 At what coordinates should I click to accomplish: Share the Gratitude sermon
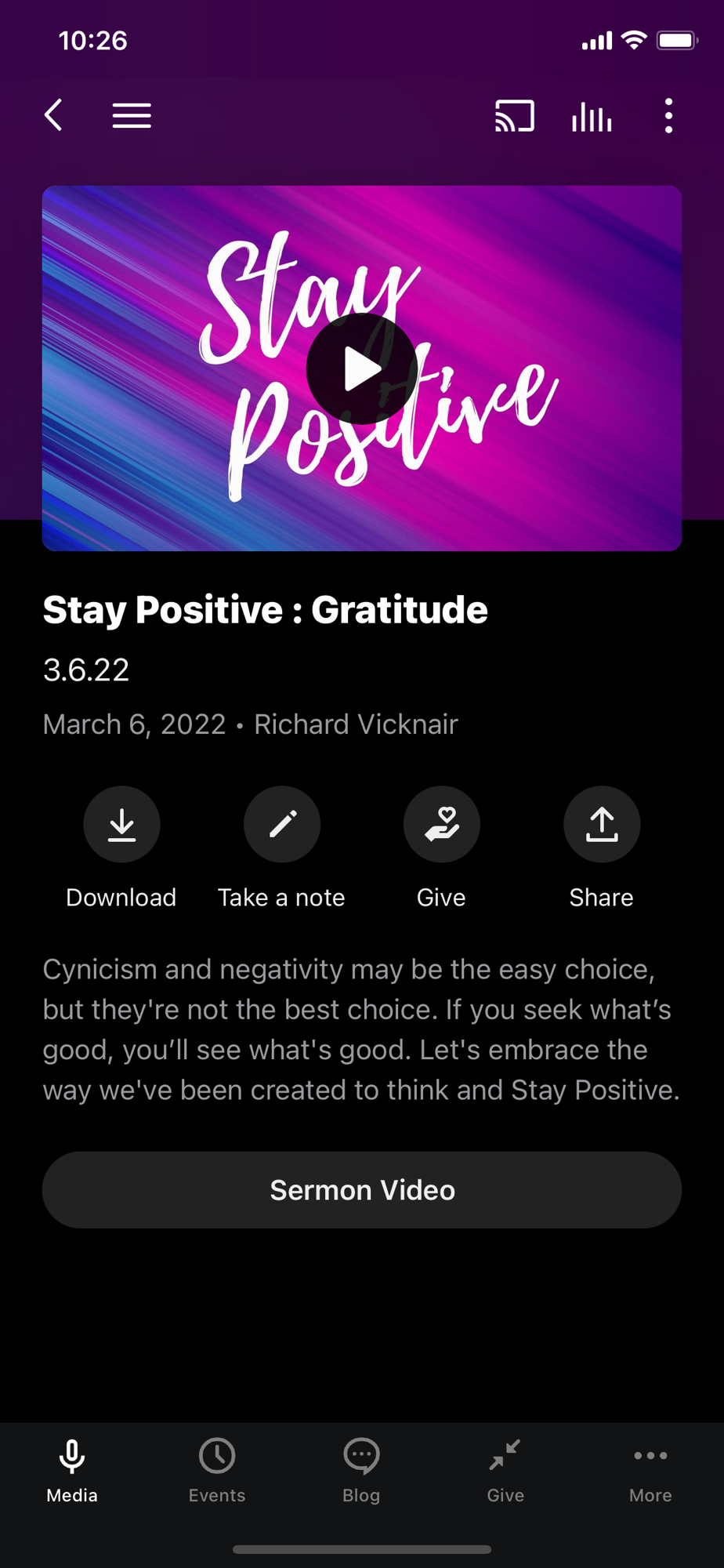pyautogui.click(x=602, y=824)
